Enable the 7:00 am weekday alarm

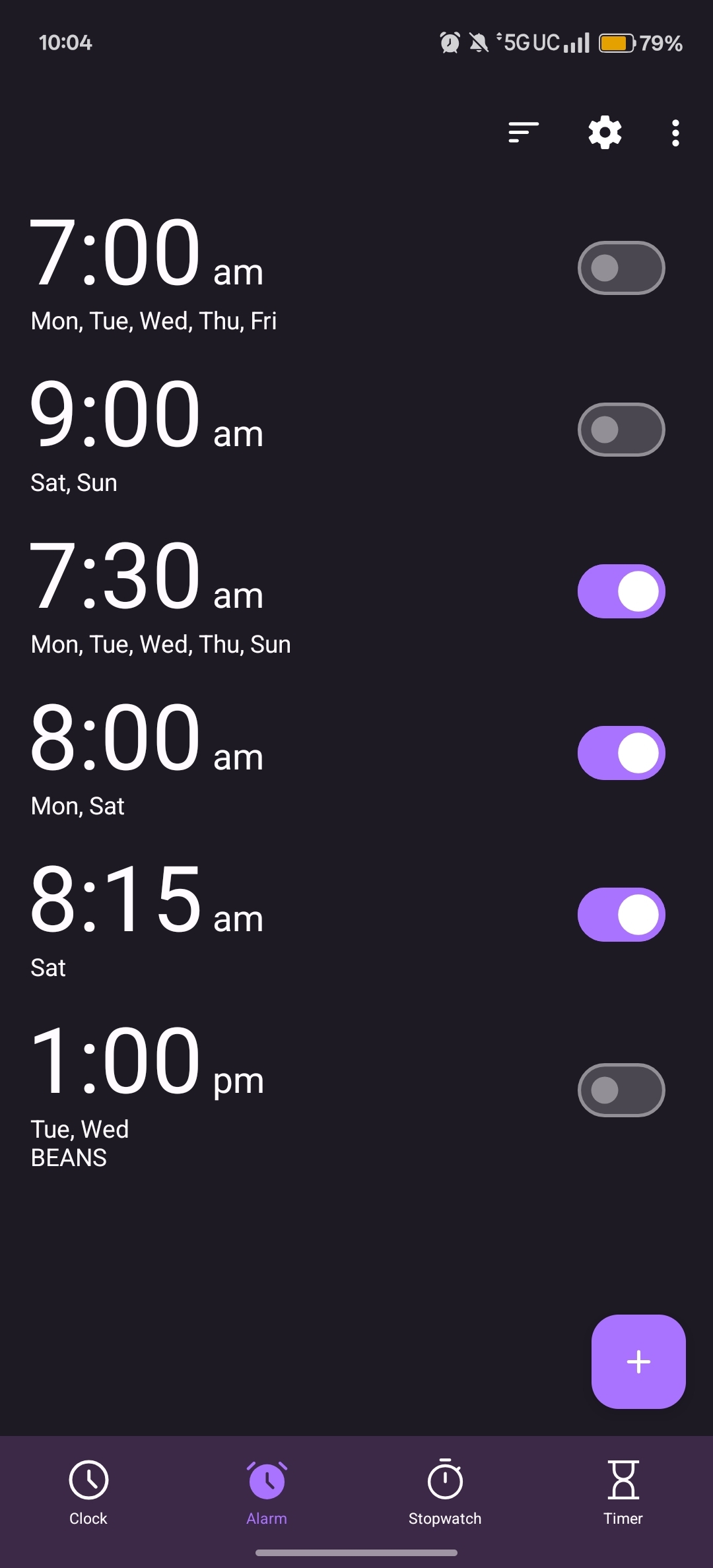coord(621,268)
